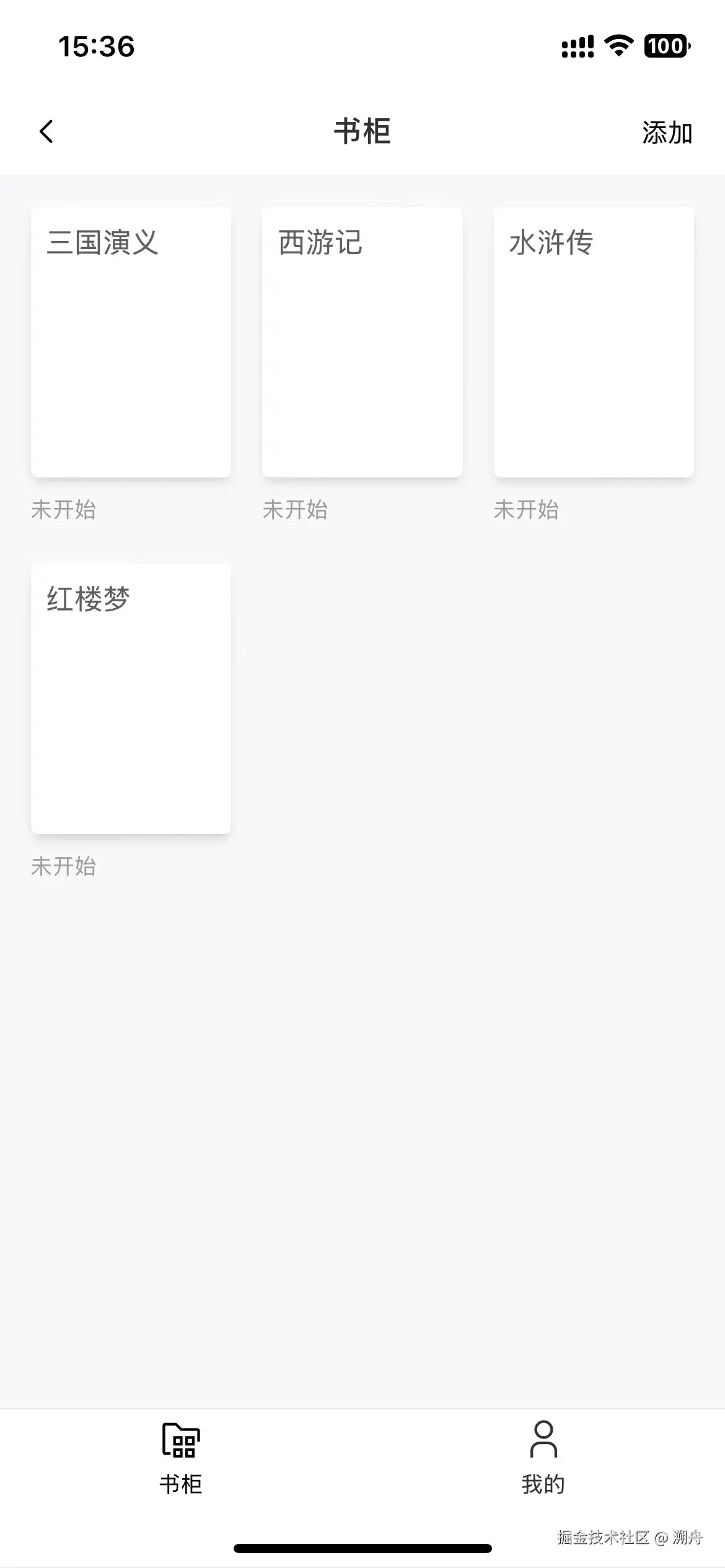Switch to the 我的 tab
725x1568 pixels.
(x=543, y=1457)
